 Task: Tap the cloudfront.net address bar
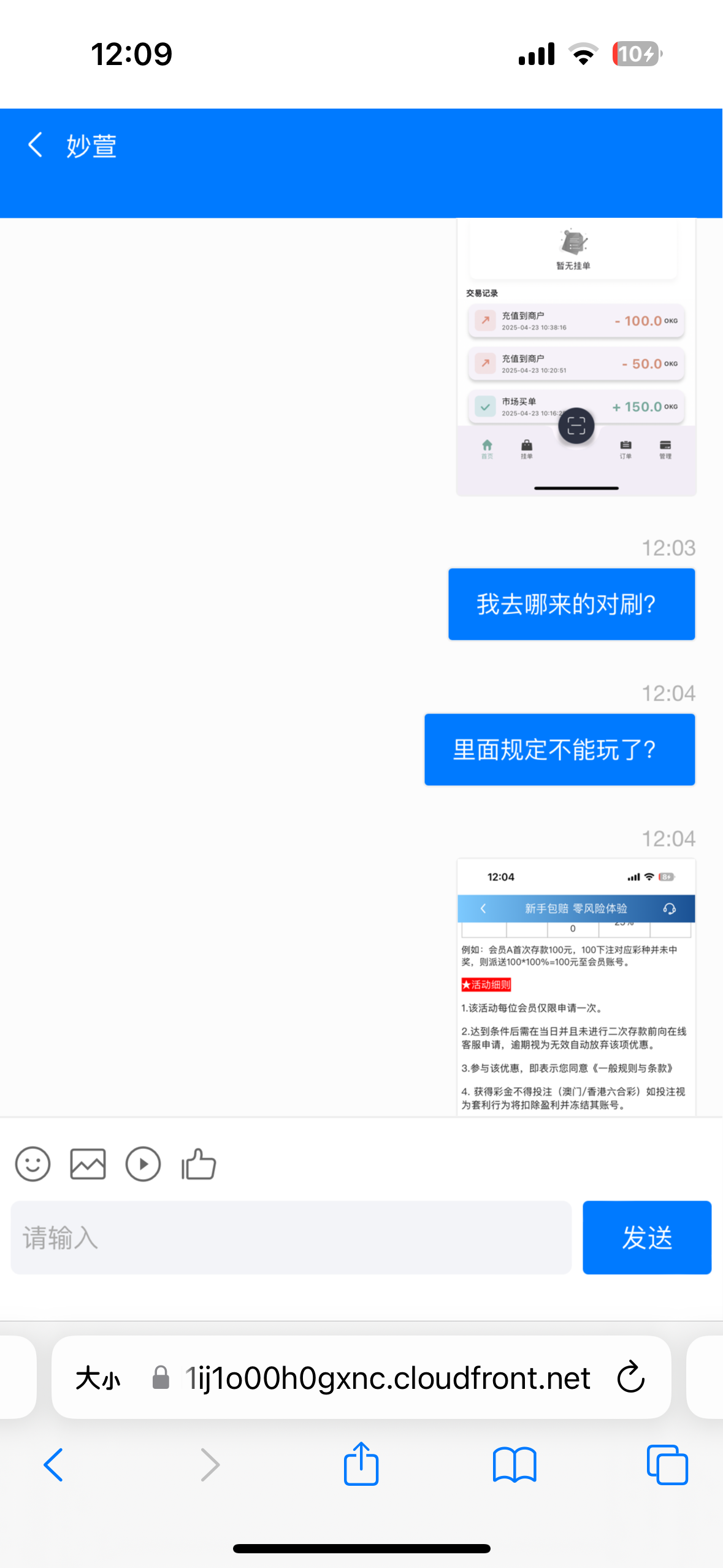click(386, 1378)
